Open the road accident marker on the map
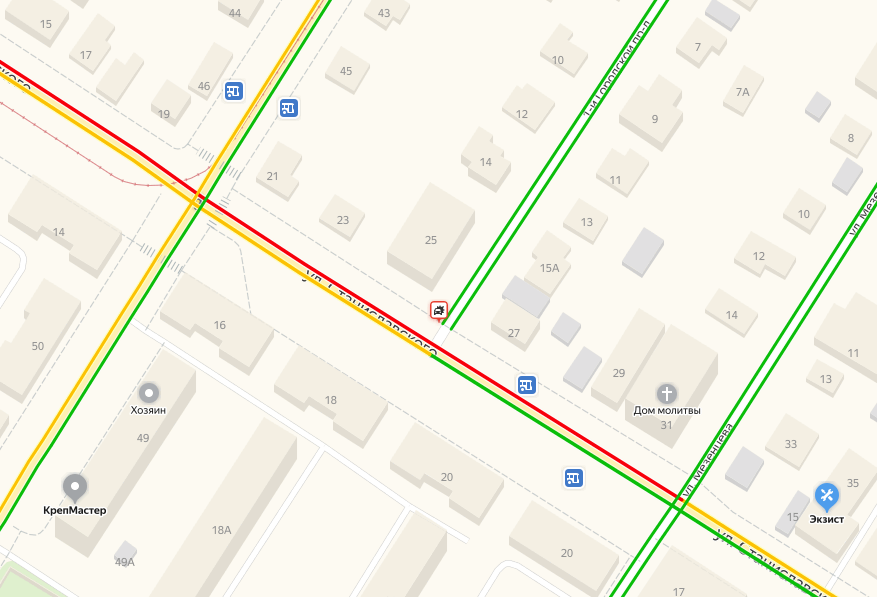 (439, 310)
